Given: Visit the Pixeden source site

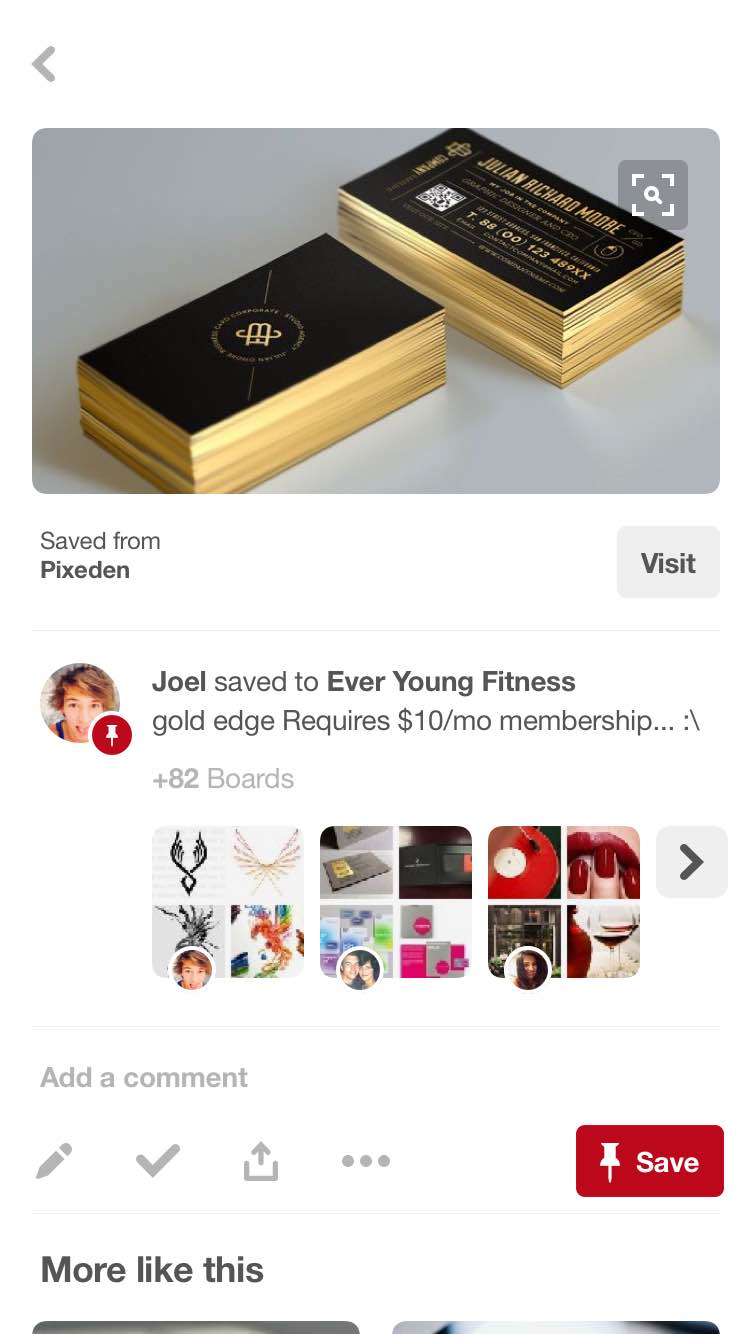Looking at the screenshot, I should pyautogui.click(x=667, y=563).
